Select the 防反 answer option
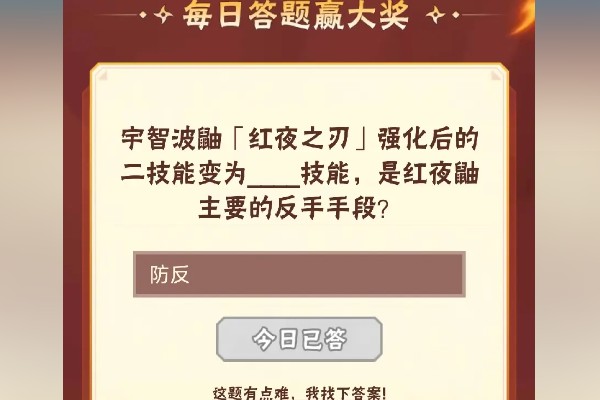This screenshot has width=600, height=400. (x=298, y=275)
